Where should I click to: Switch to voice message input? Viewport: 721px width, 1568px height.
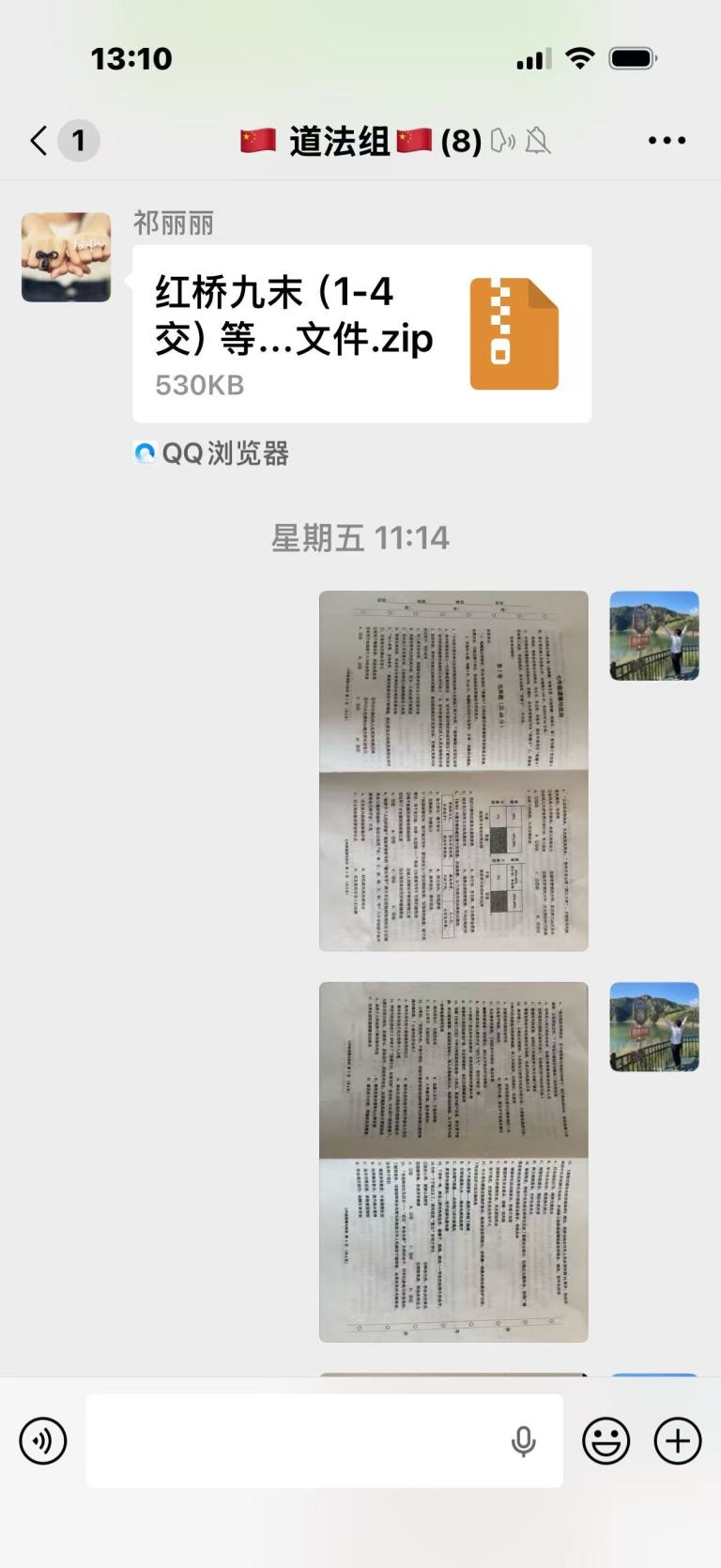pos(43,1440)
